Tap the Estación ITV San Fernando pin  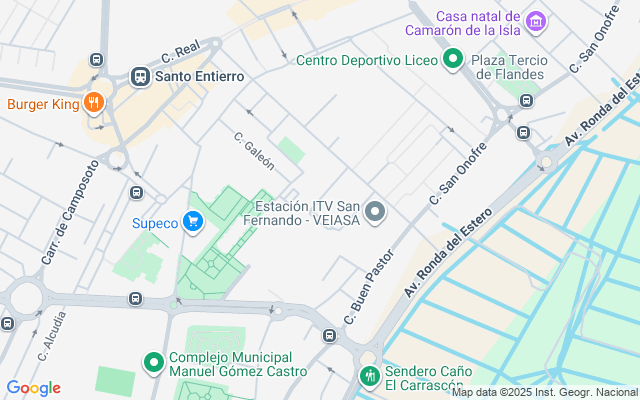click(376, 211)
